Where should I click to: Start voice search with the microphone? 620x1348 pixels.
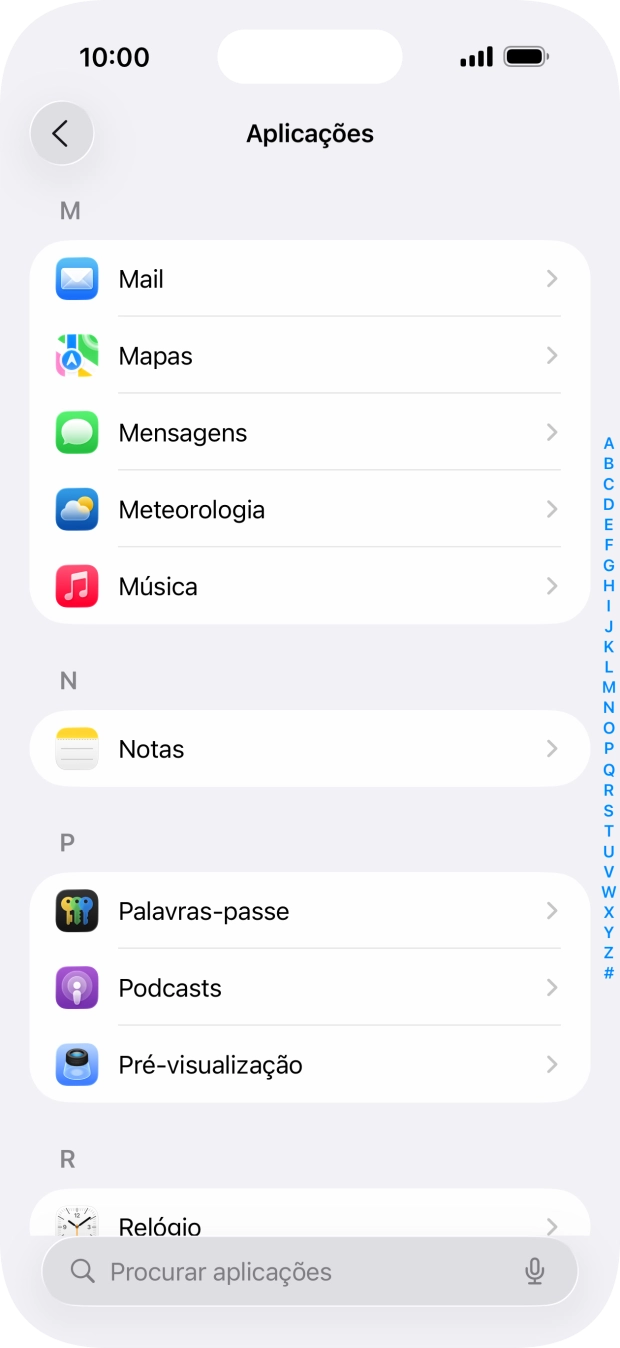[x=535, y=1272]
